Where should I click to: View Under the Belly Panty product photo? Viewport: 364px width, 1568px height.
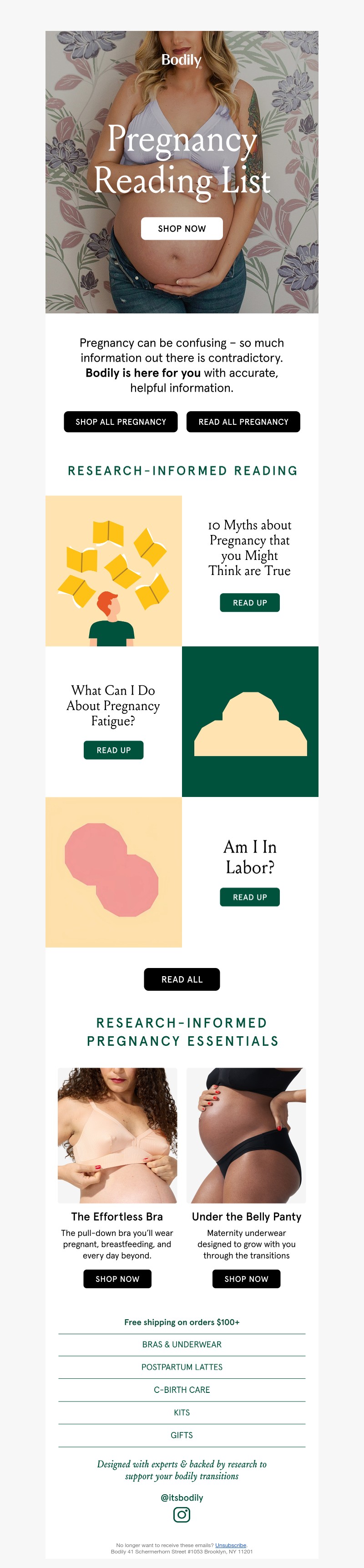(246, 1135)
